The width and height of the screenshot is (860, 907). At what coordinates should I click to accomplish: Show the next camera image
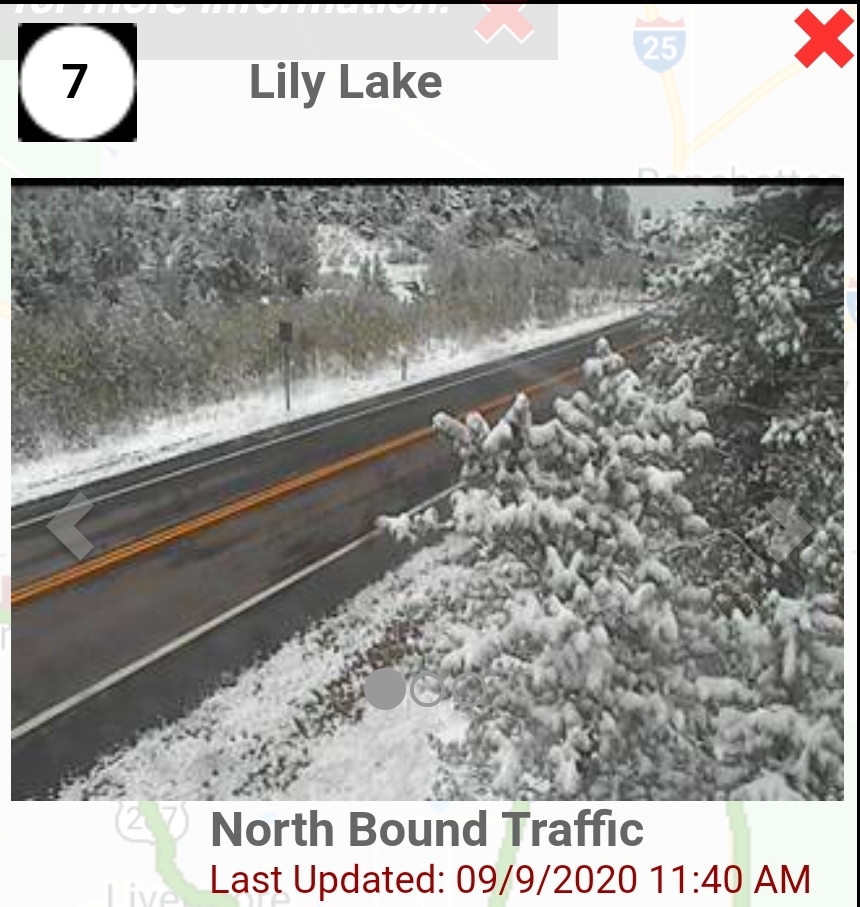787,528
